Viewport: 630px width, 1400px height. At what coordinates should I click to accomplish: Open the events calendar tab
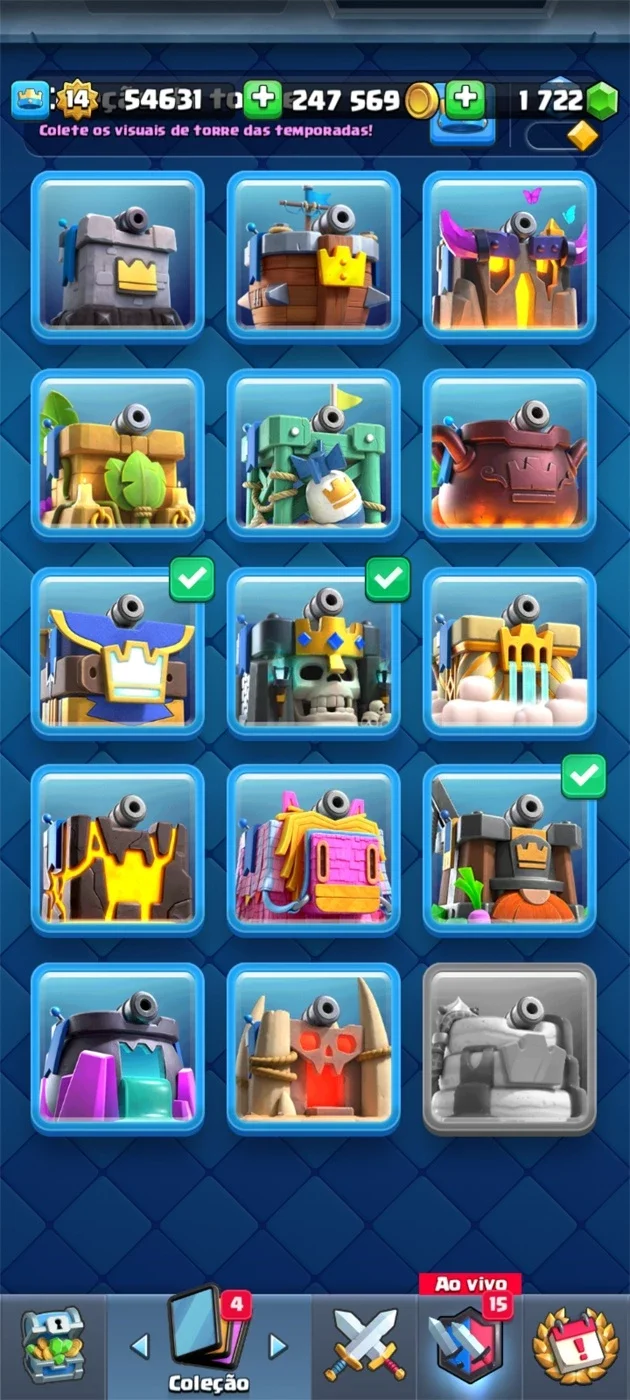575,1345
